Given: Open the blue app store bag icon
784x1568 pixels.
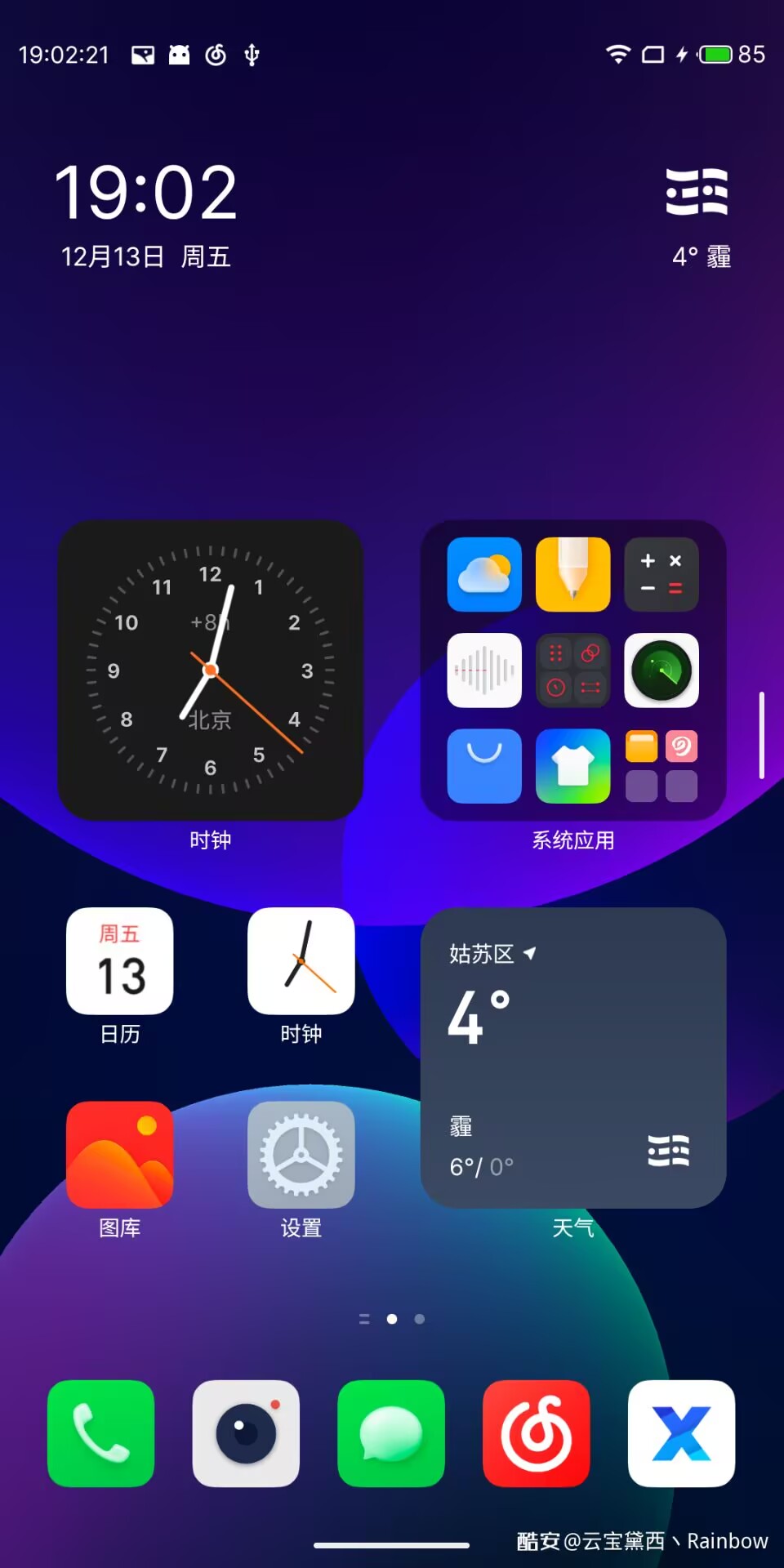Looking at the screenshot, I should coord(484,766).
